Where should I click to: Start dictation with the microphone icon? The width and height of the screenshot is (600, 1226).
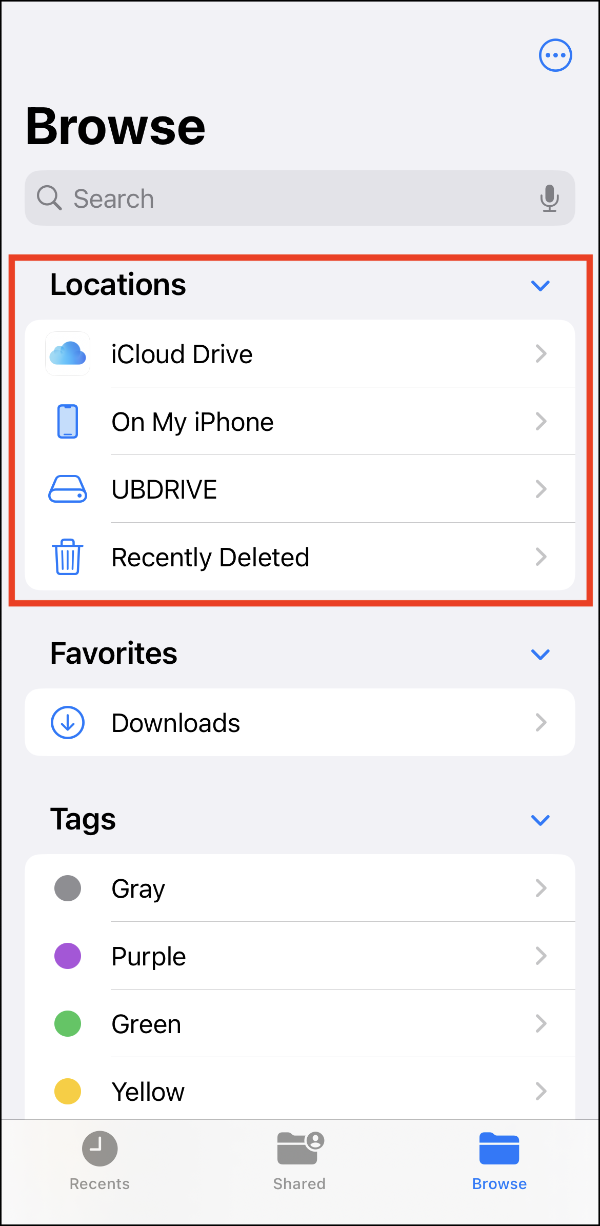549,198
